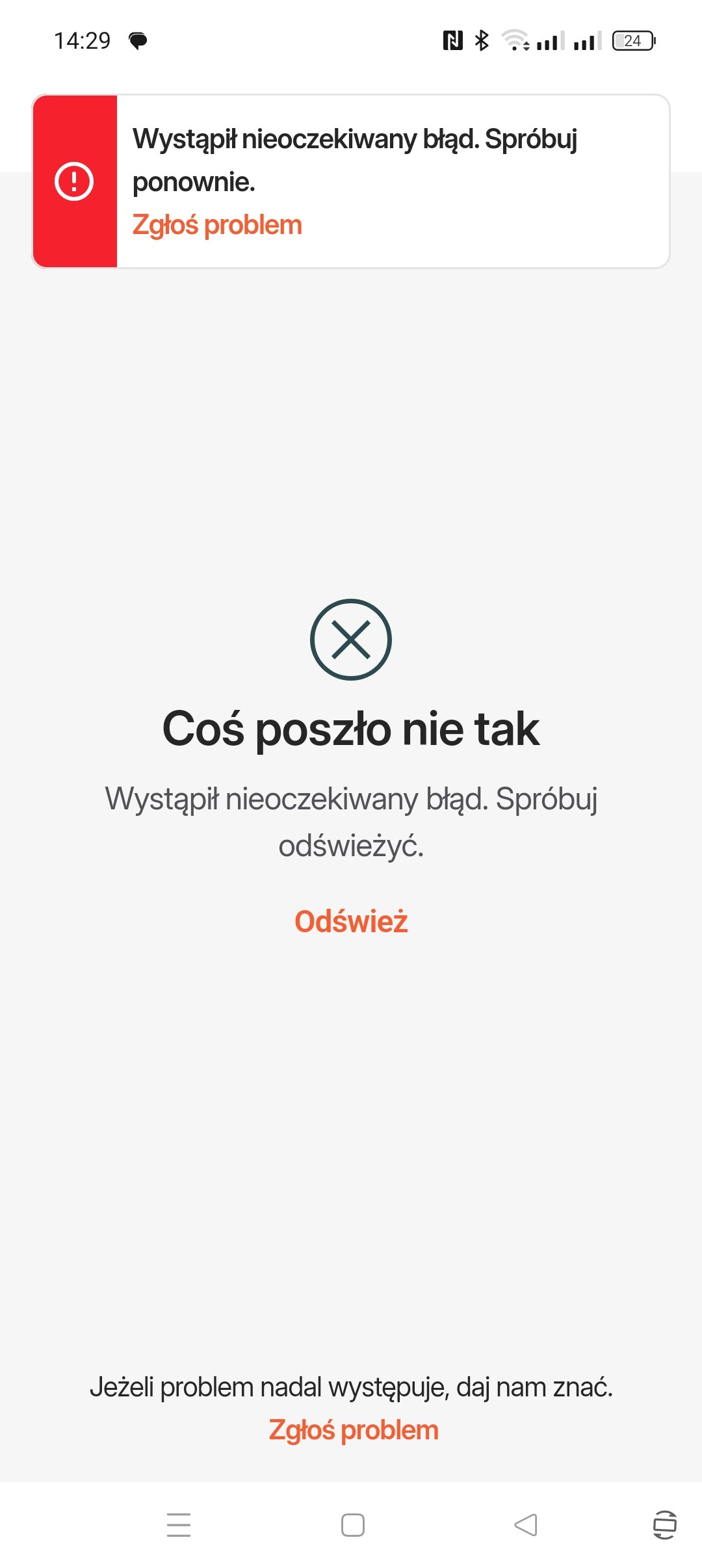702x1568 pixels.
Task: Open recent apps from the navigation bar
Action: [179, 1525]
